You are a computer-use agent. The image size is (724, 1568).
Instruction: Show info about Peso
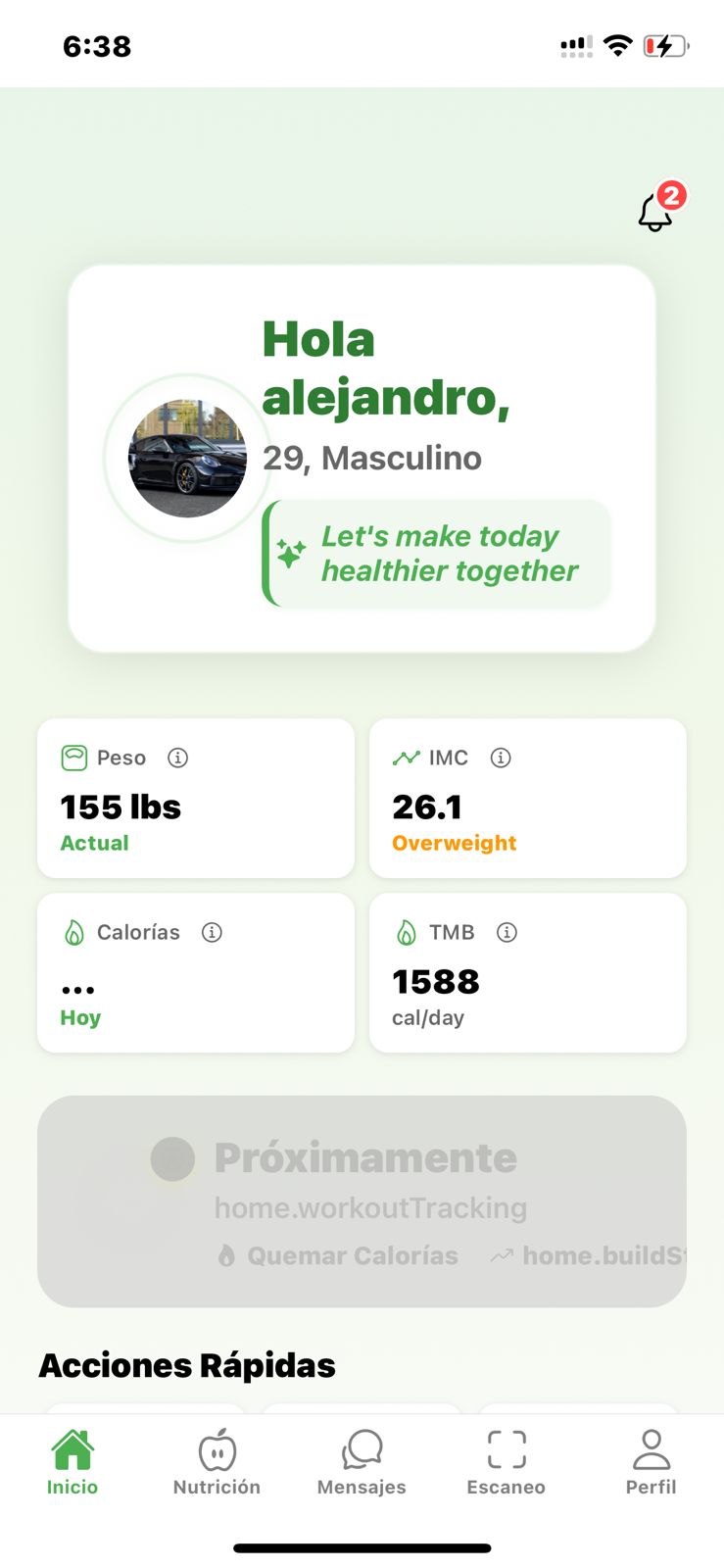(x=177, y=758)
